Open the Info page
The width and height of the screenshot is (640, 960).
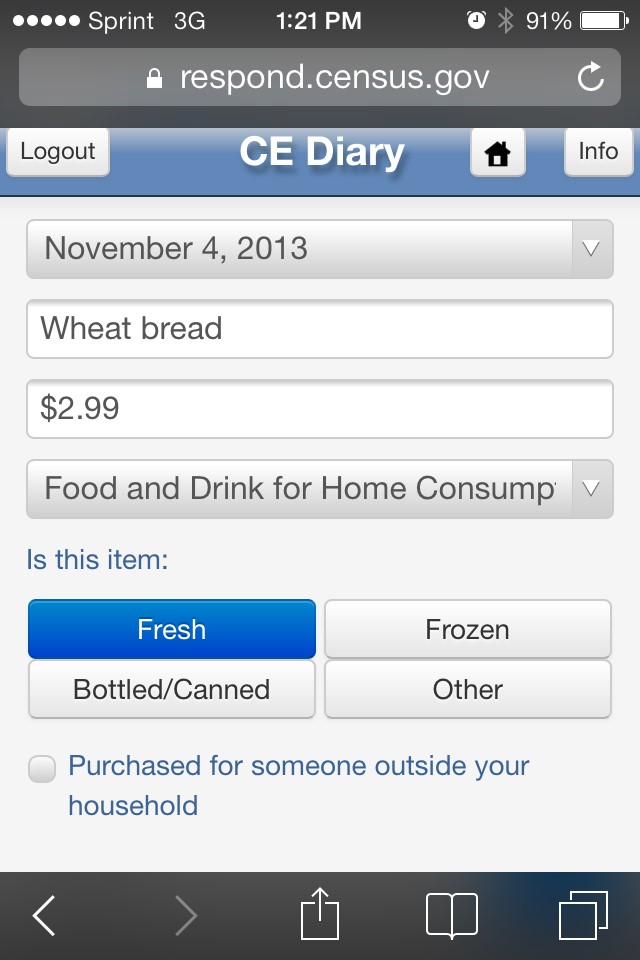pos(598,152)
